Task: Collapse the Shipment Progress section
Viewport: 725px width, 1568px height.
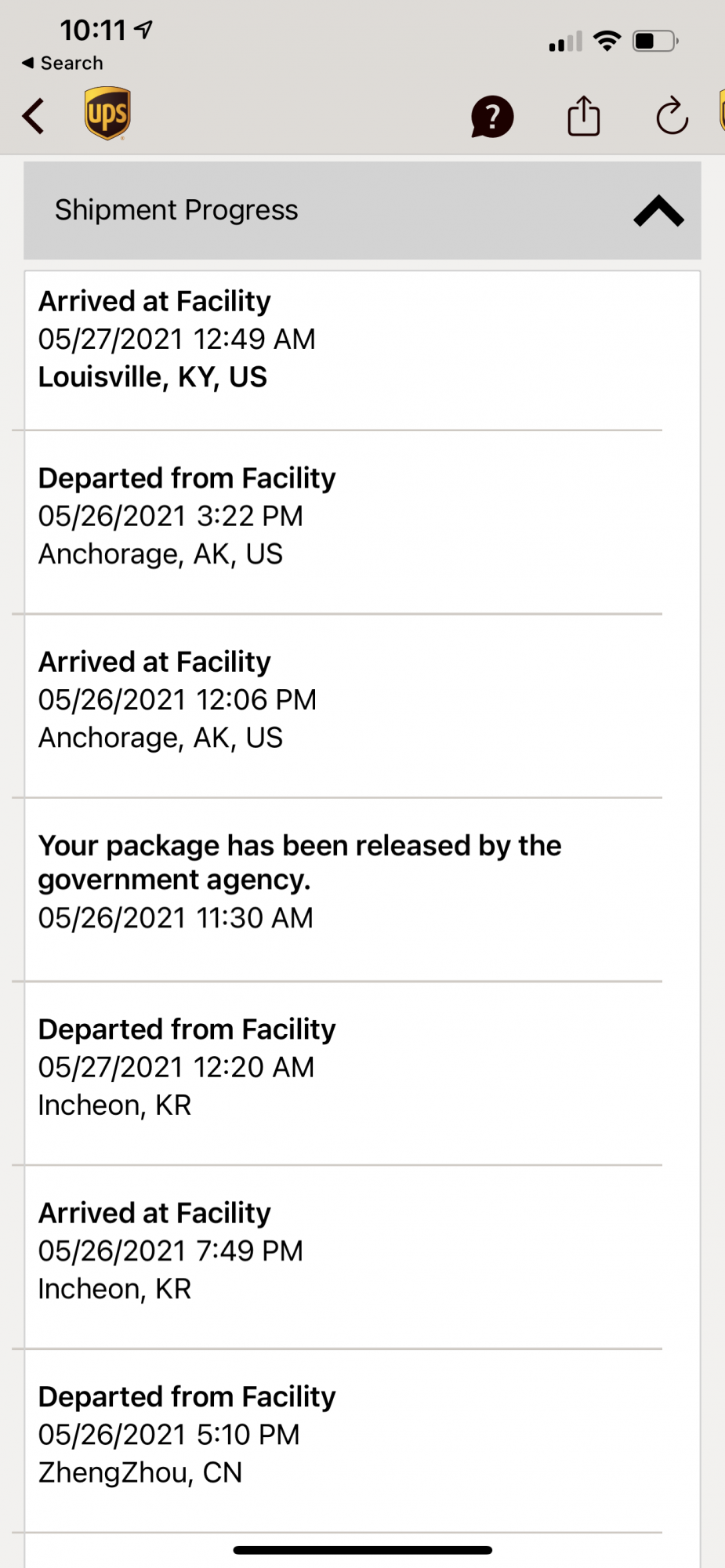Action: click(658, 211)
